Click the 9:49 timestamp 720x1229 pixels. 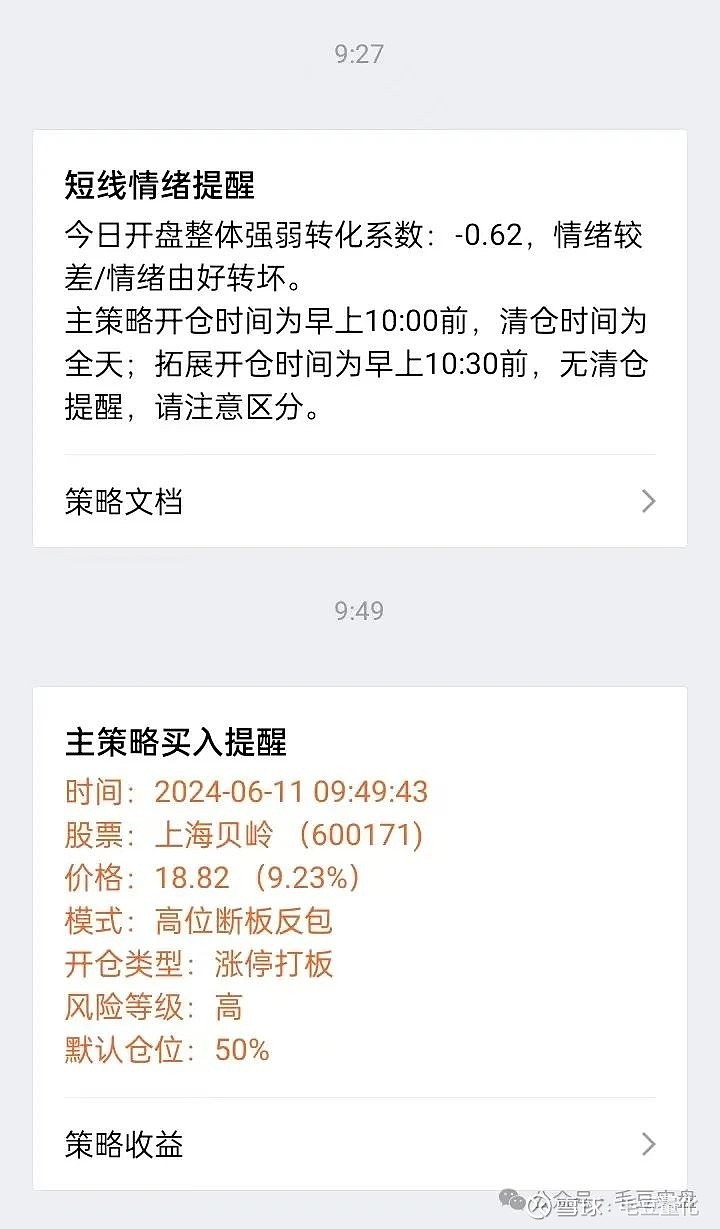coord(358,611)
